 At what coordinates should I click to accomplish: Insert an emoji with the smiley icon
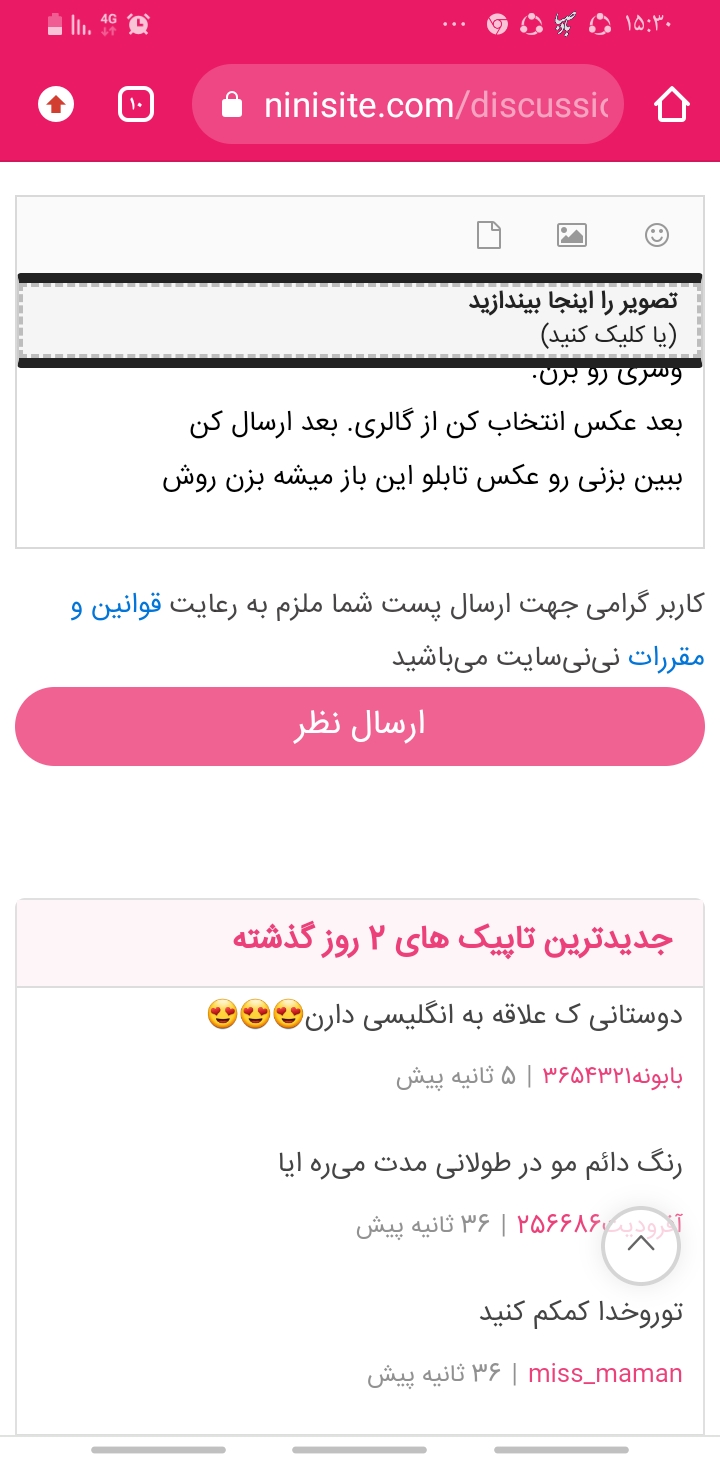coord(656,235)
